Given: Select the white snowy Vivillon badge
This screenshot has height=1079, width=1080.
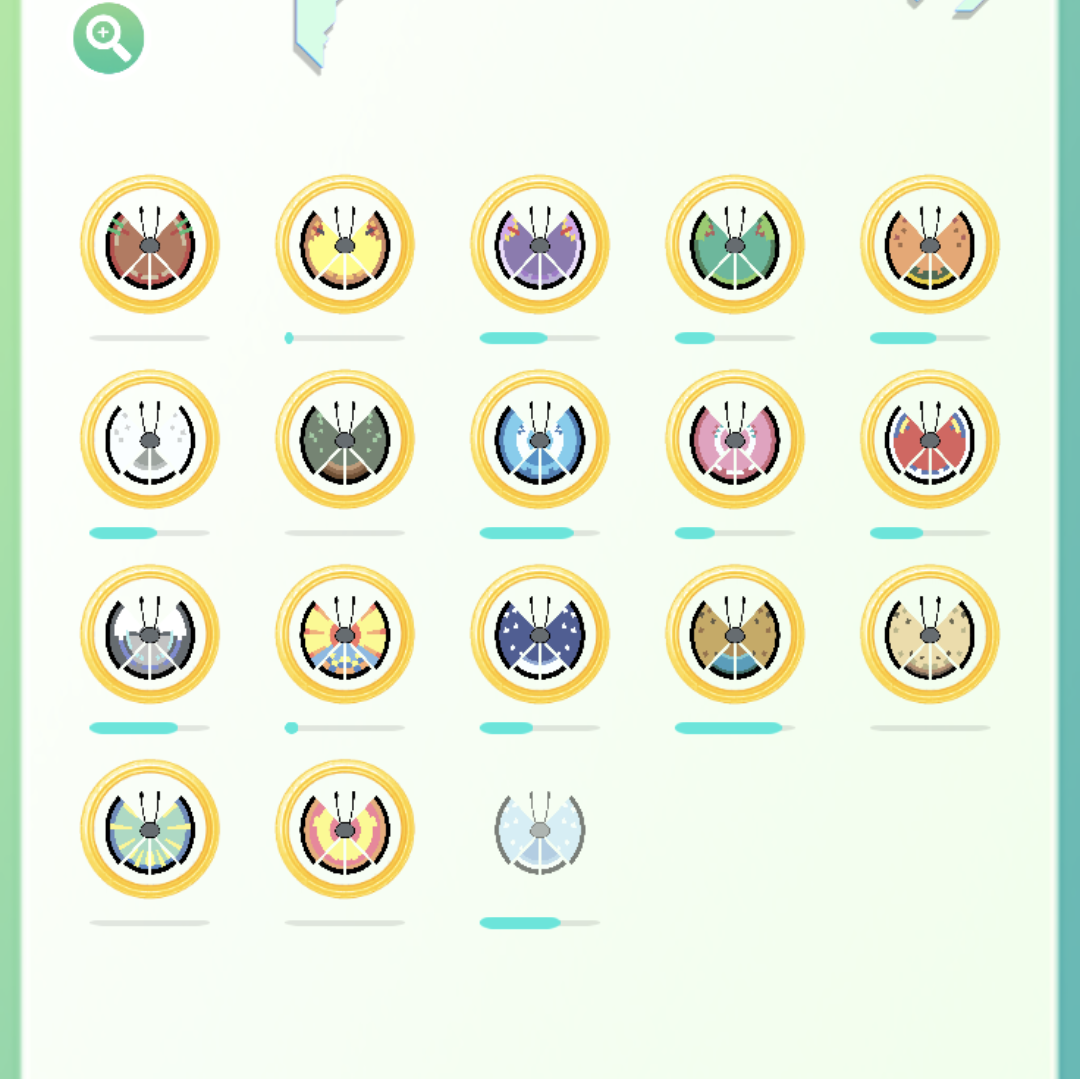Looking at the screenshot, I should pyautogui.click(x=150, y=440).
